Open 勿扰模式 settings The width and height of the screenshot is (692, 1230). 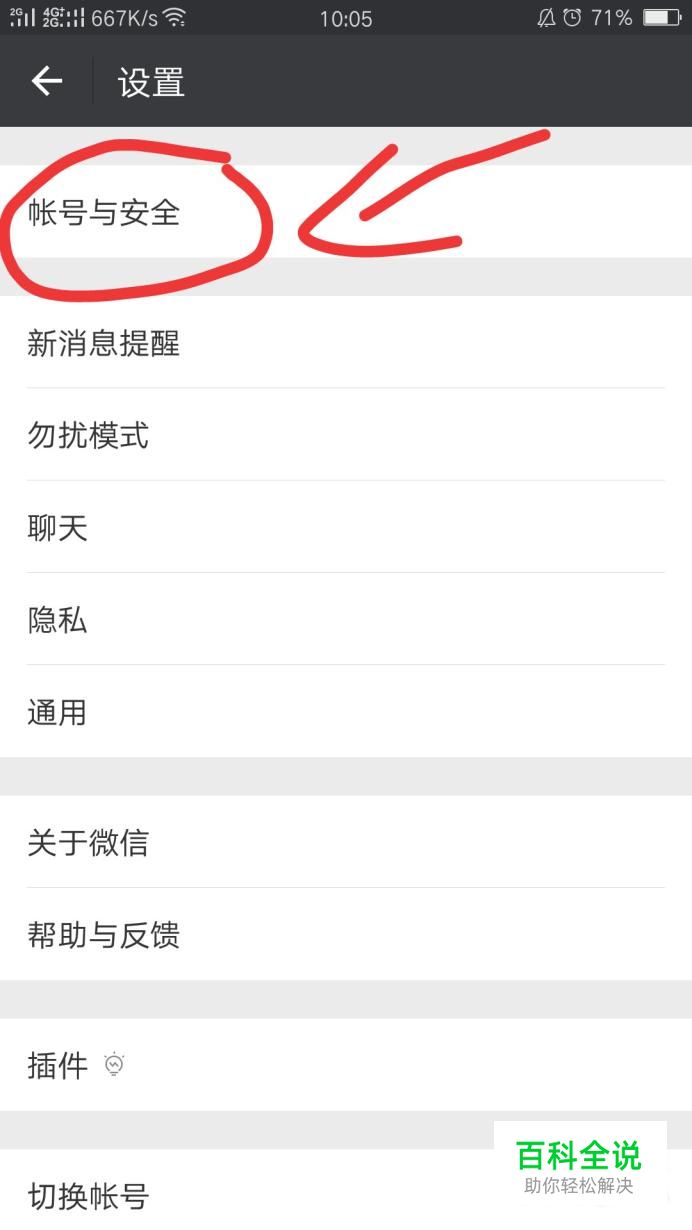(88, 435)
